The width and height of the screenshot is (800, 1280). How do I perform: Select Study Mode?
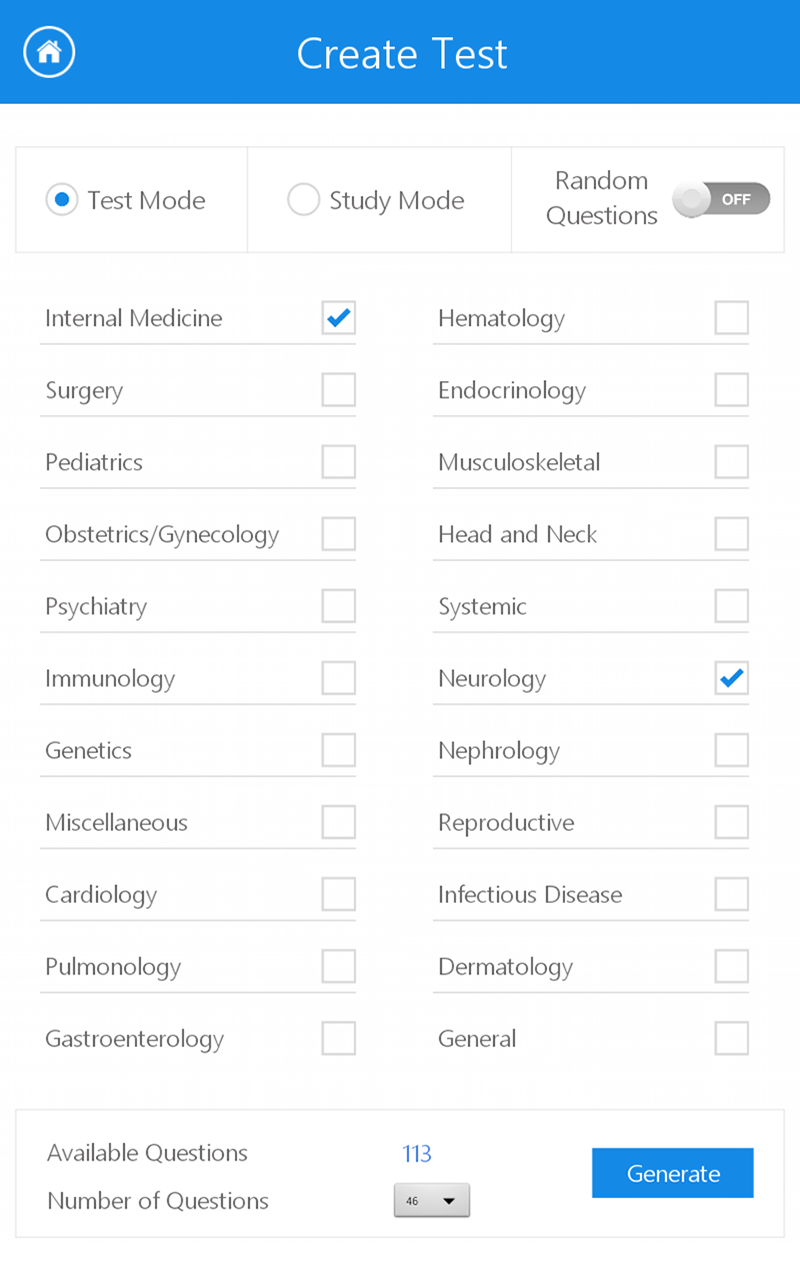(303, 199)
